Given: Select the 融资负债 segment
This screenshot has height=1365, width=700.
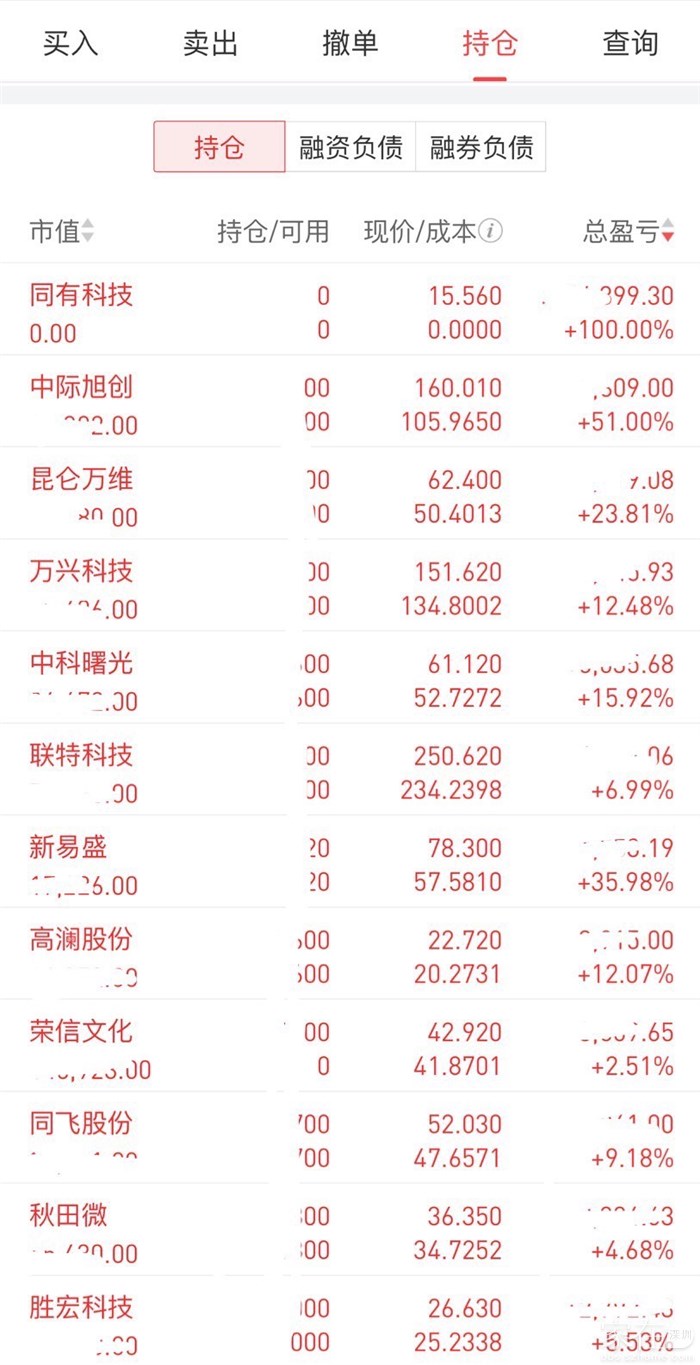Looking at the screenshot, I should coord(350,148).
